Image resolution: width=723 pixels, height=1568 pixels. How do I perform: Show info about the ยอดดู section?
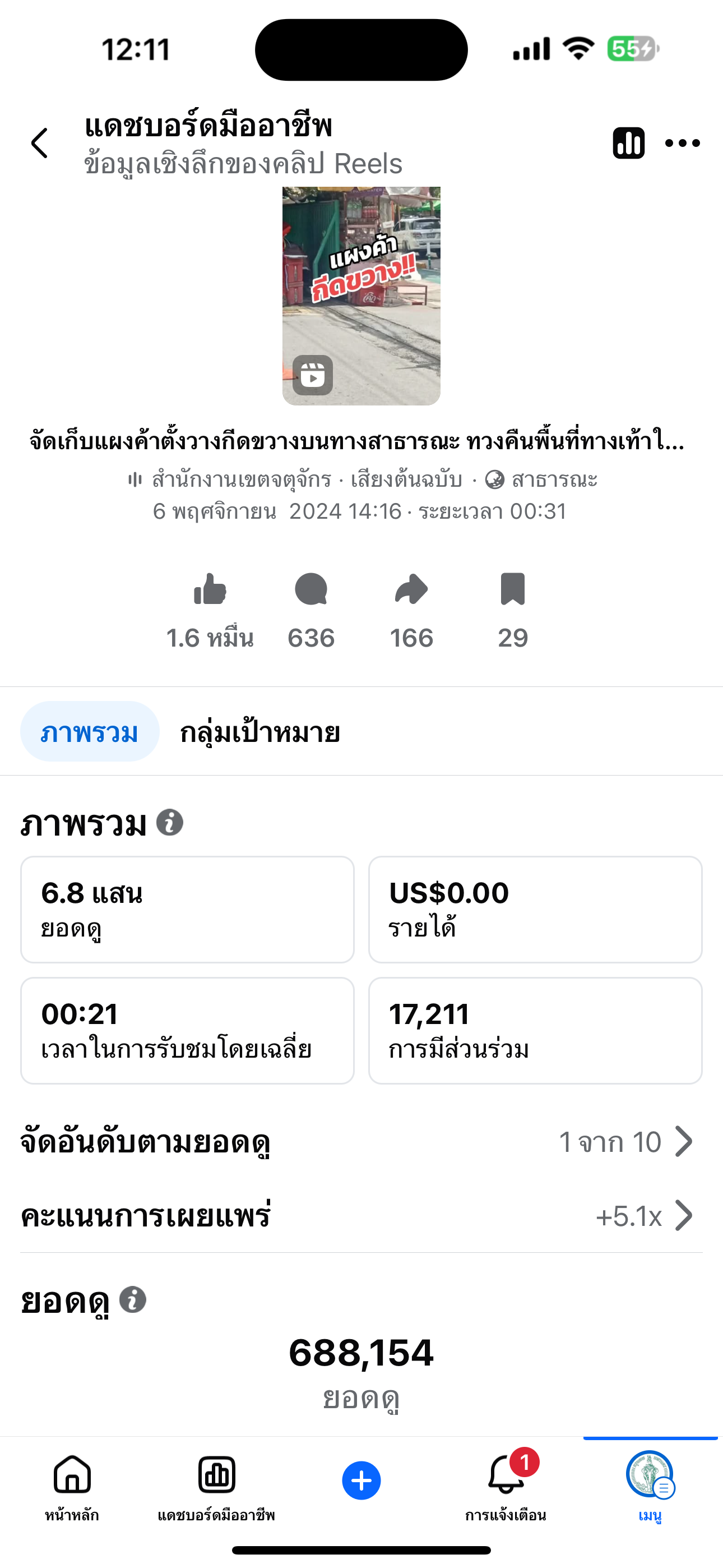pyautogui.click(x=133, y=1299)
